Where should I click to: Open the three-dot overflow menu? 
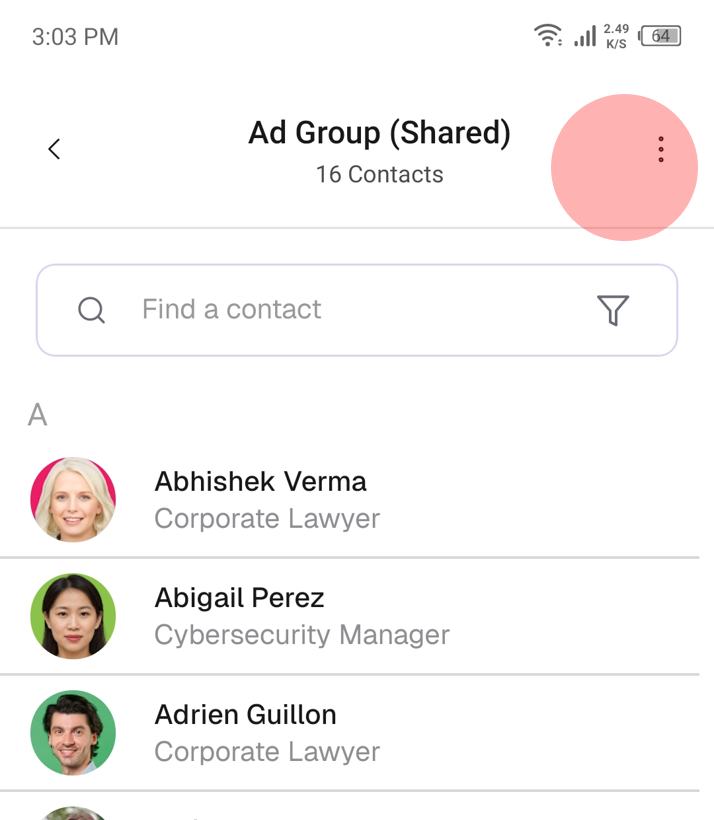click(660, 151)
